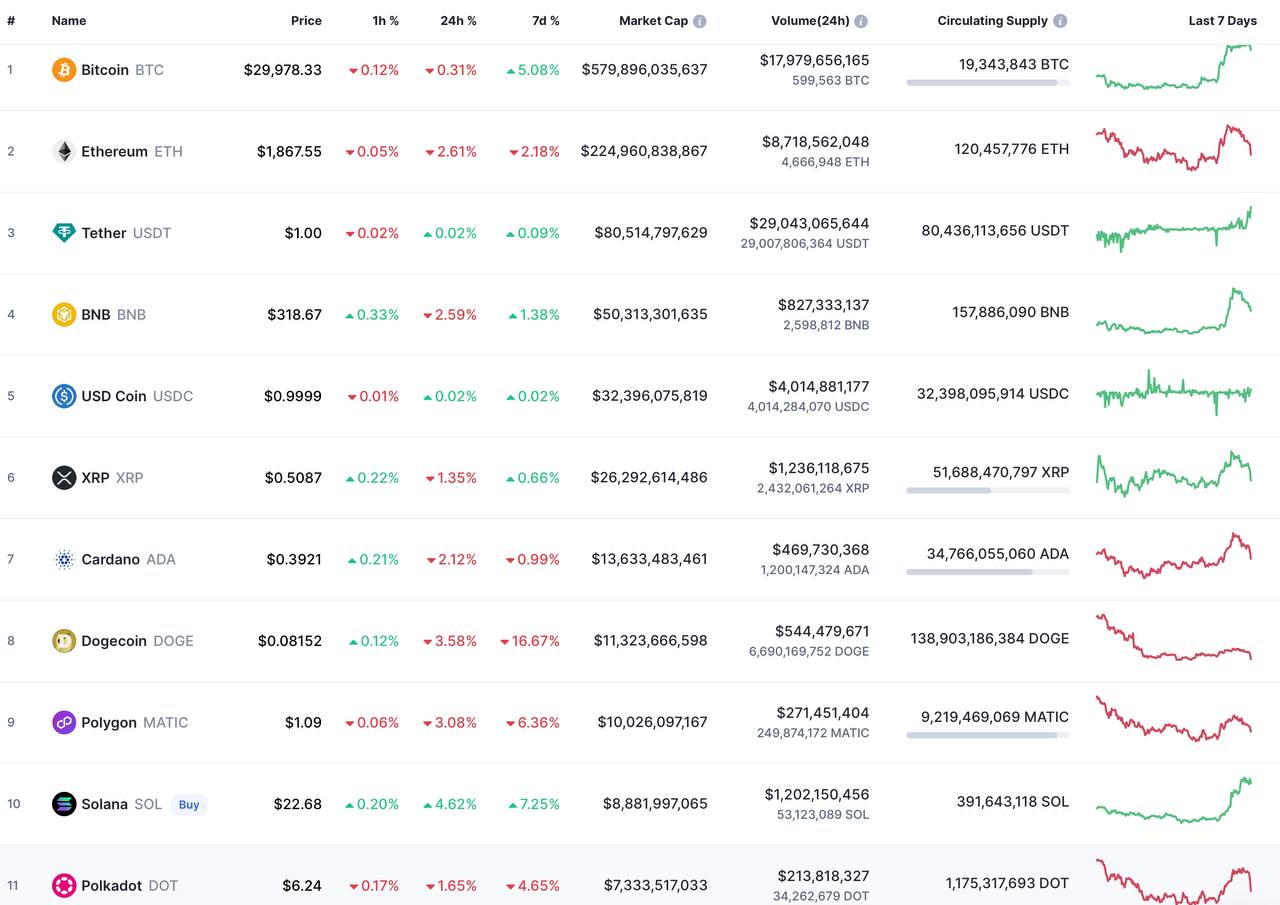Open the Bitcoin BTC row
This screenshot has width=1280, height=905.
(105, 70)
